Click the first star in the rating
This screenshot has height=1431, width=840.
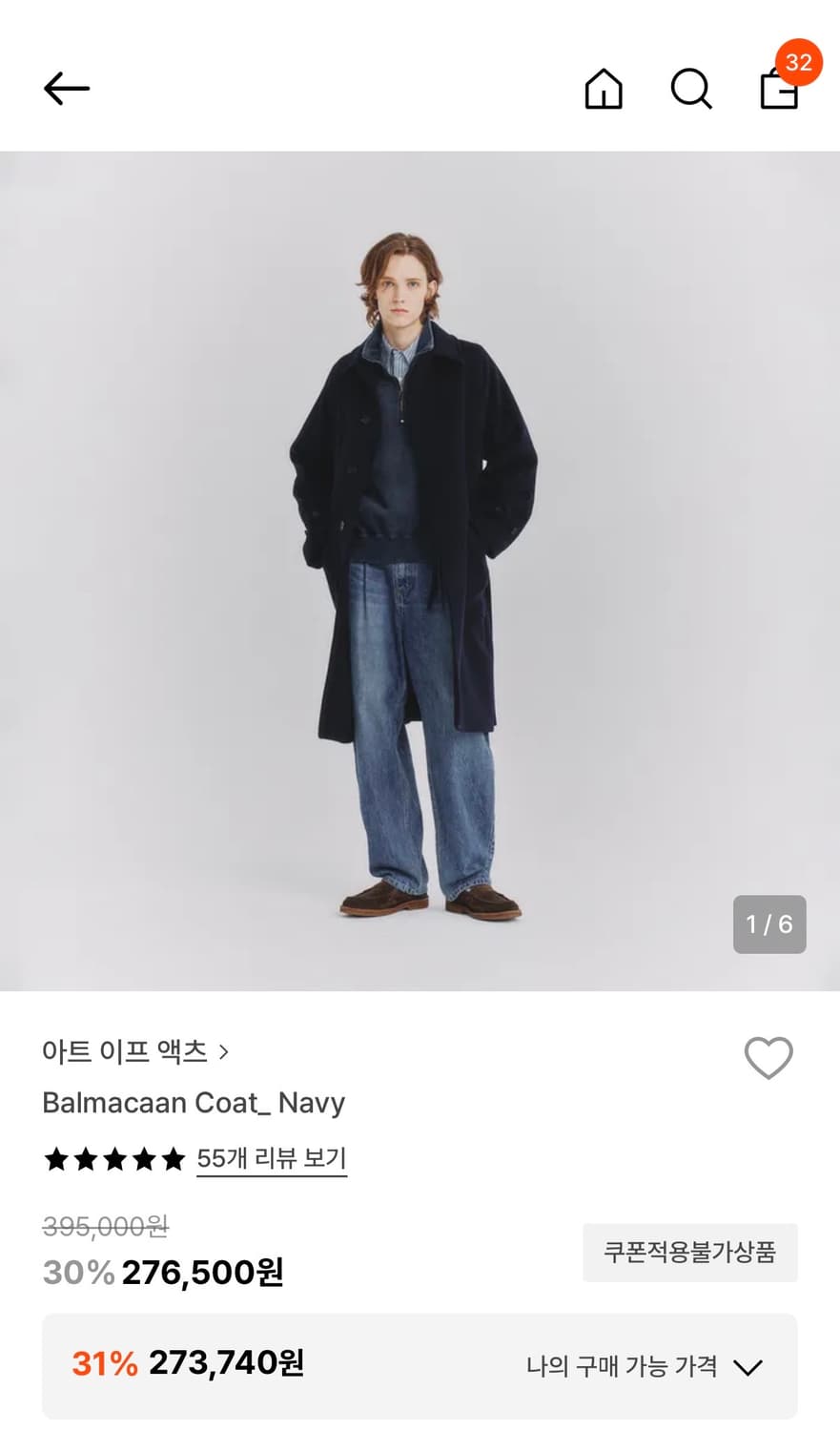(x=56, y=1158)
